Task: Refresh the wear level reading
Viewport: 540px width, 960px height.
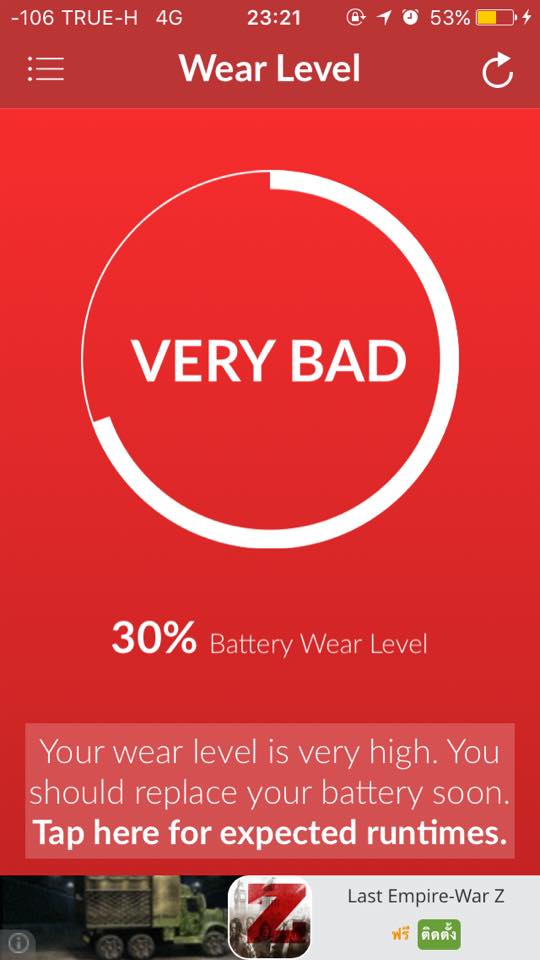Action: (x=497, y=70)
